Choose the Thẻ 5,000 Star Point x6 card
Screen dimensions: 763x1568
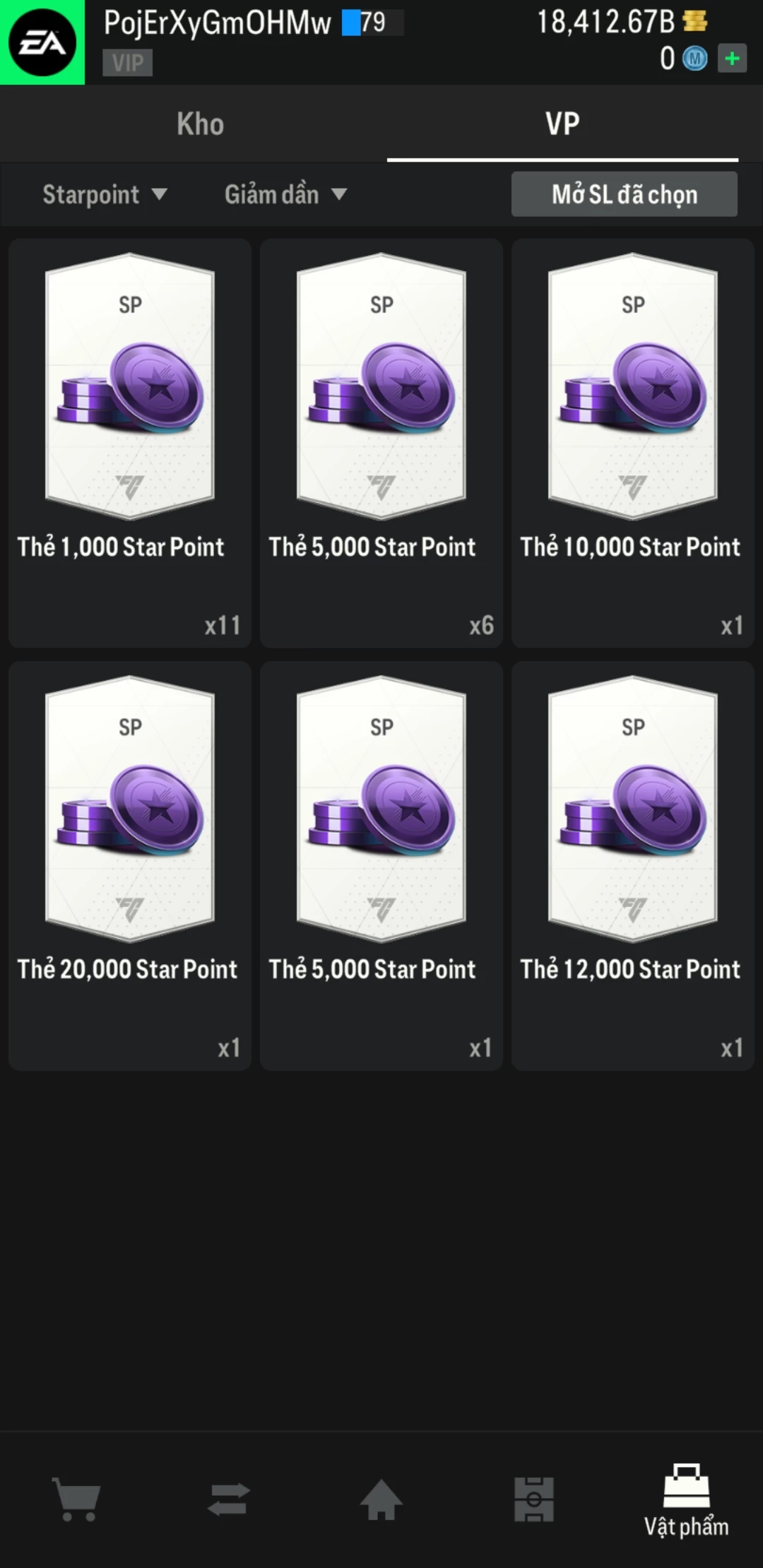click(x=381, y=443)
